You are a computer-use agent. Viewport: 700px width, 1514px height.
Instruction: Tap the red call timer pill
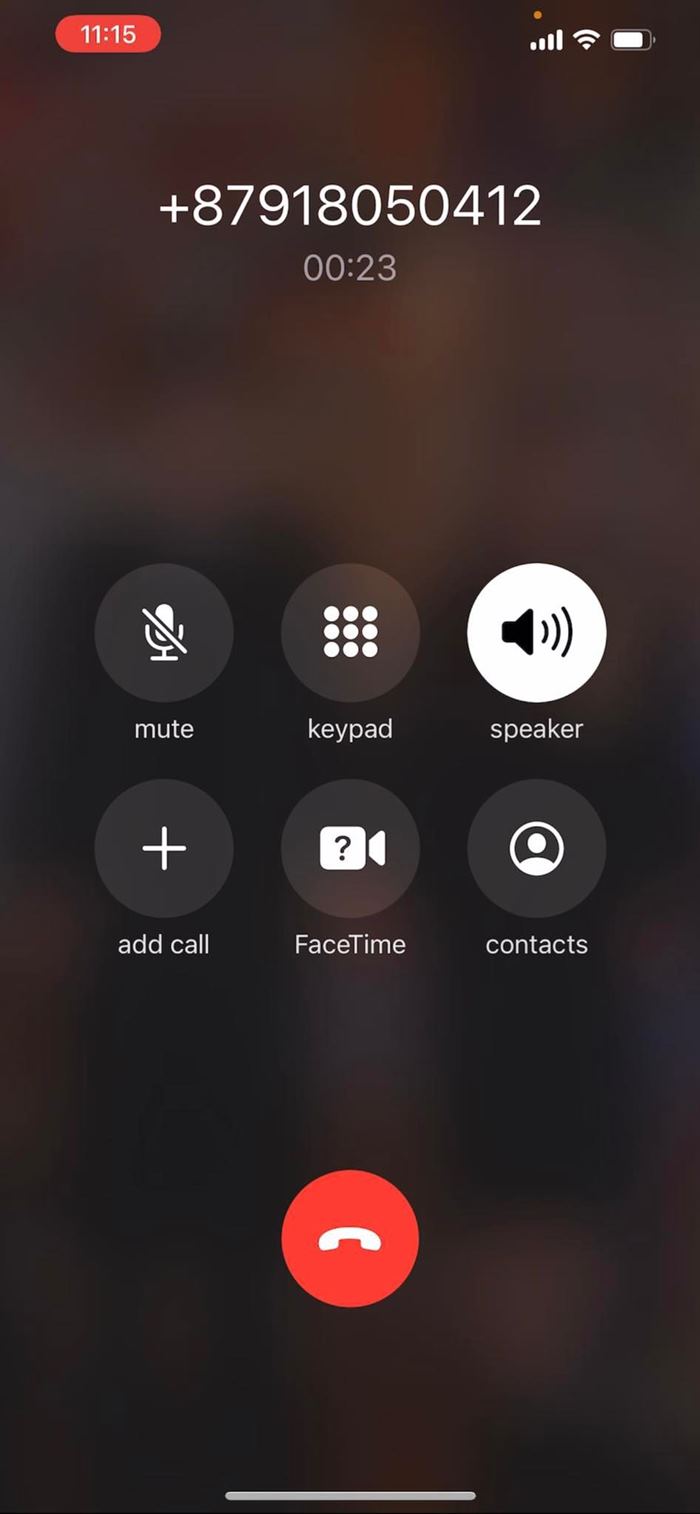(108, 35)
